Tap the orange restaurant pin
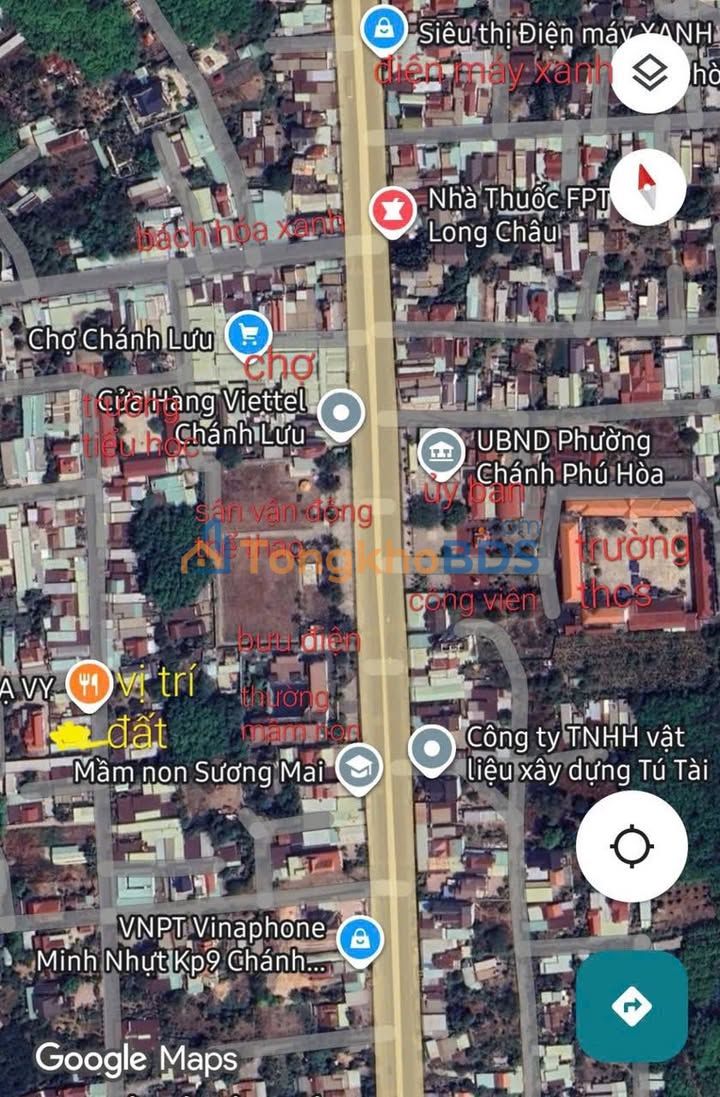This screenshot has width=720, height=1097. point(90,685)
